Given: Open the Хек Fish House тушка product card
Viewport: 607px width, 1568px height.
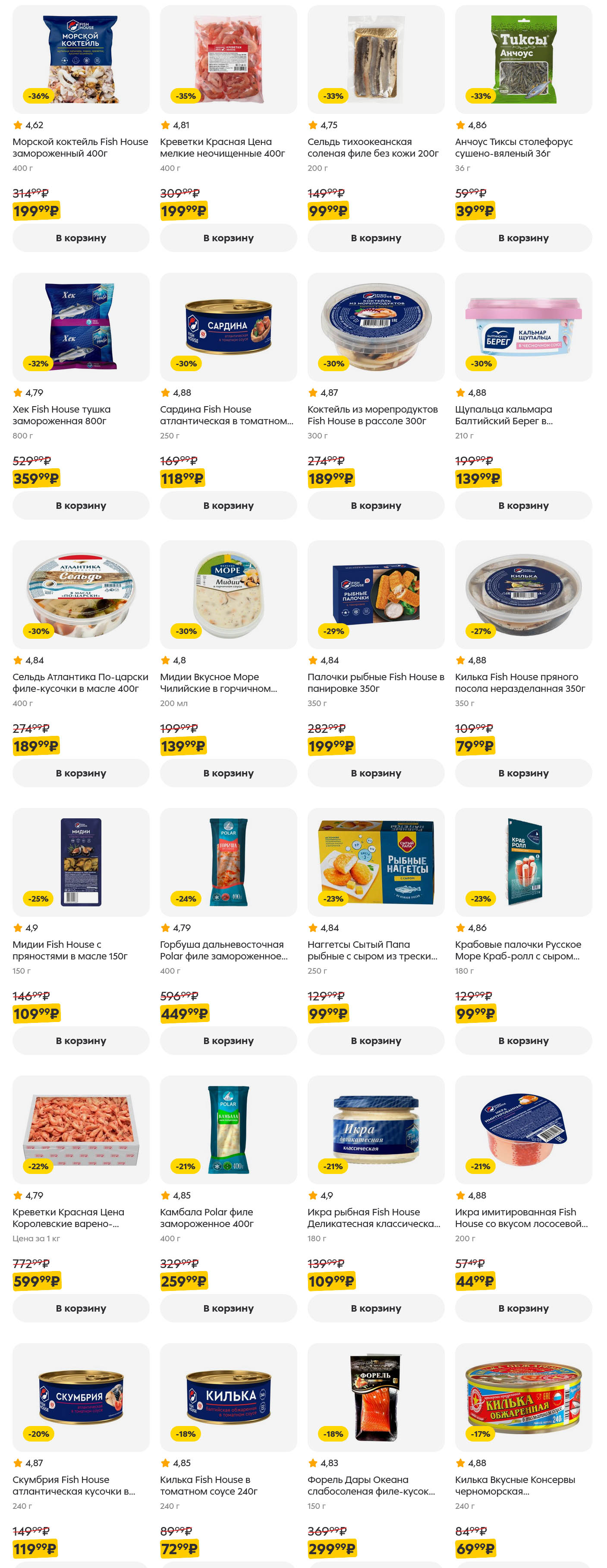Looking at the screenshot, I should 81,327.
